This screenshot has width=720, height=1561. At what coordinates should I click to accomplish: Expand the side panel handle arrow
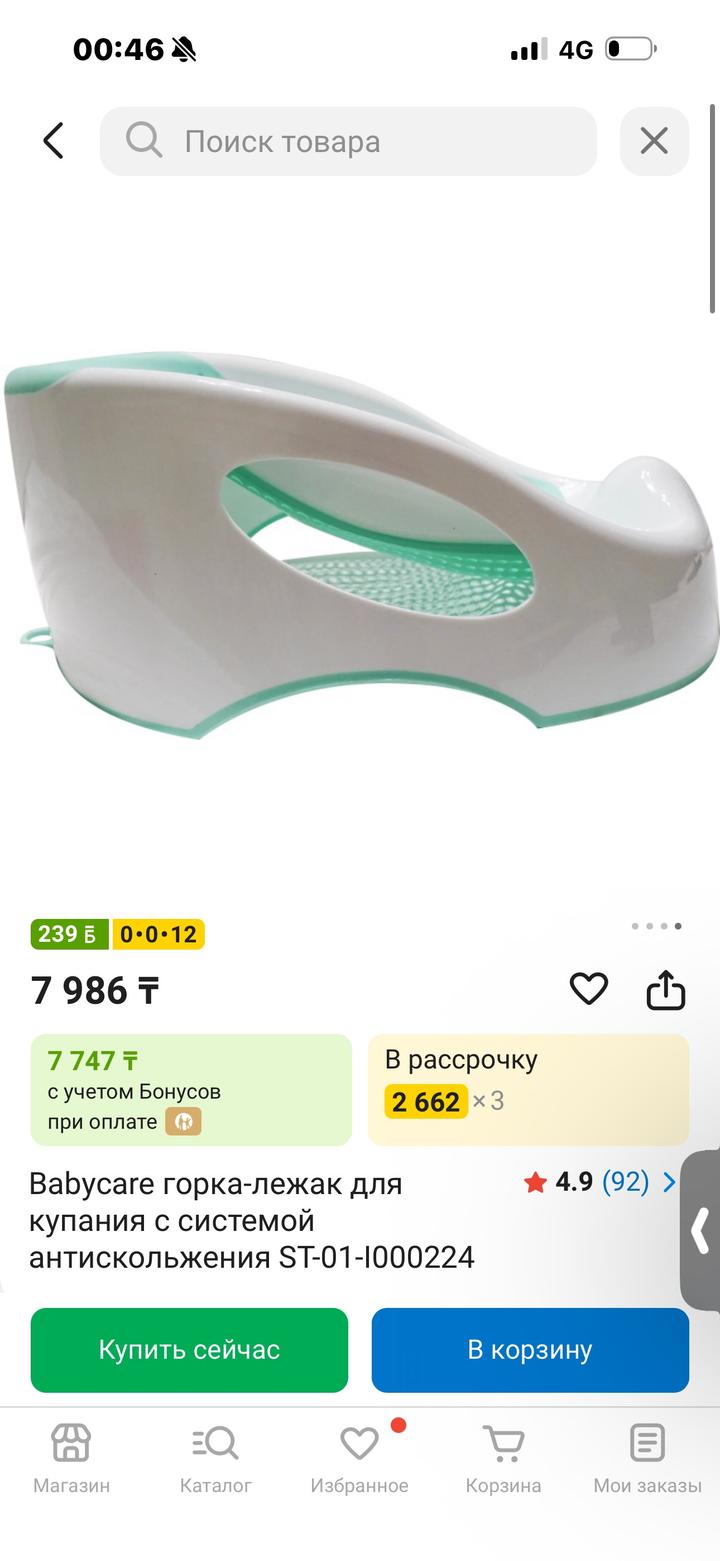701,1229
